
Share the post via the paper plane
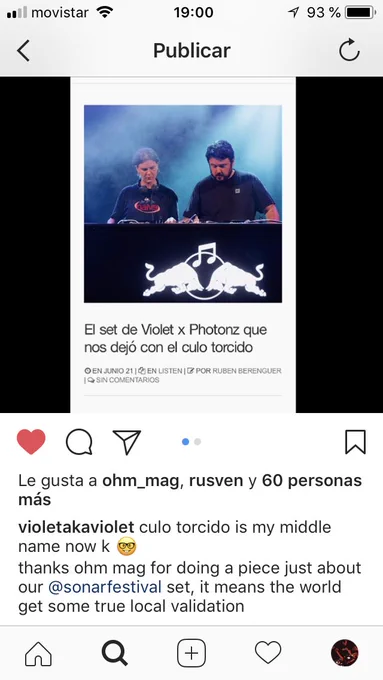[x=127, y=442]
